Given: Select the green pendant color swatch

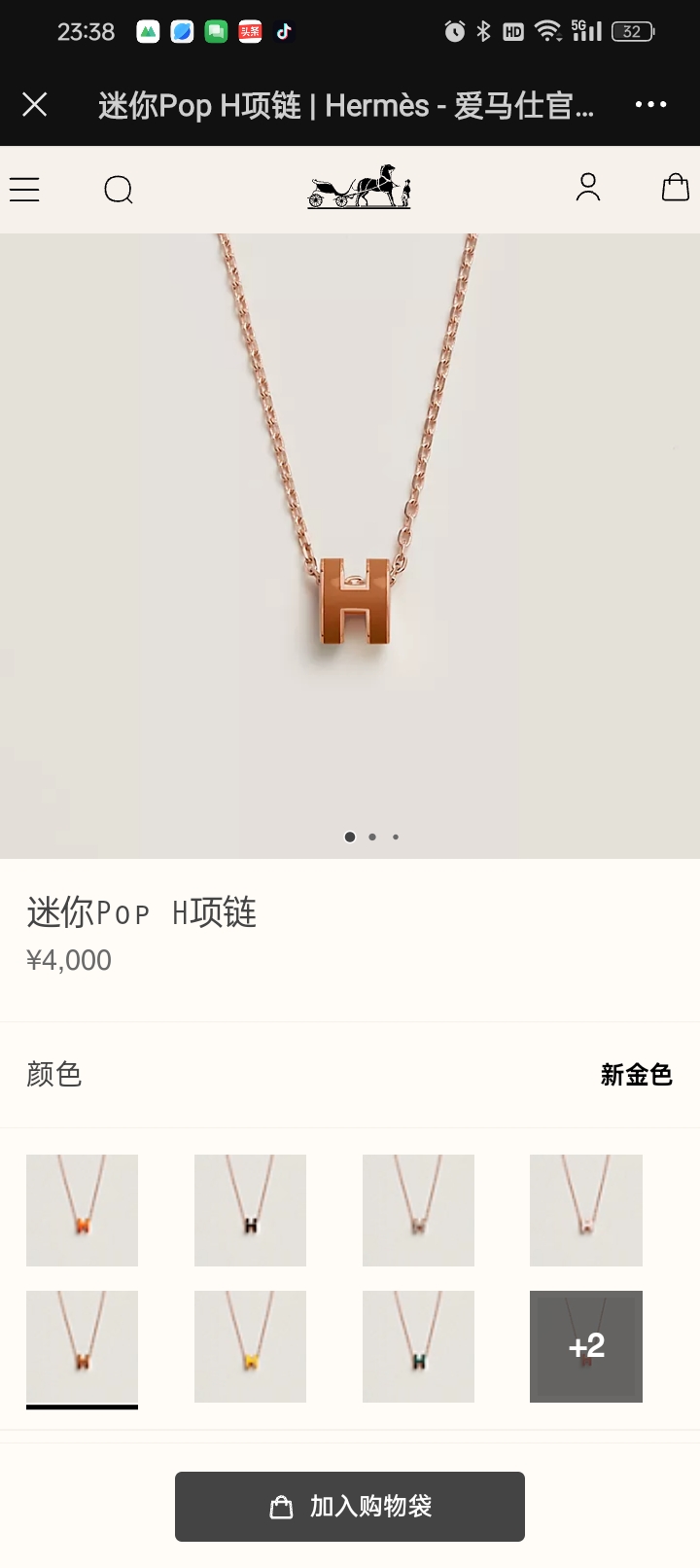Looking at the screenshot, I should click(418, 1346).
